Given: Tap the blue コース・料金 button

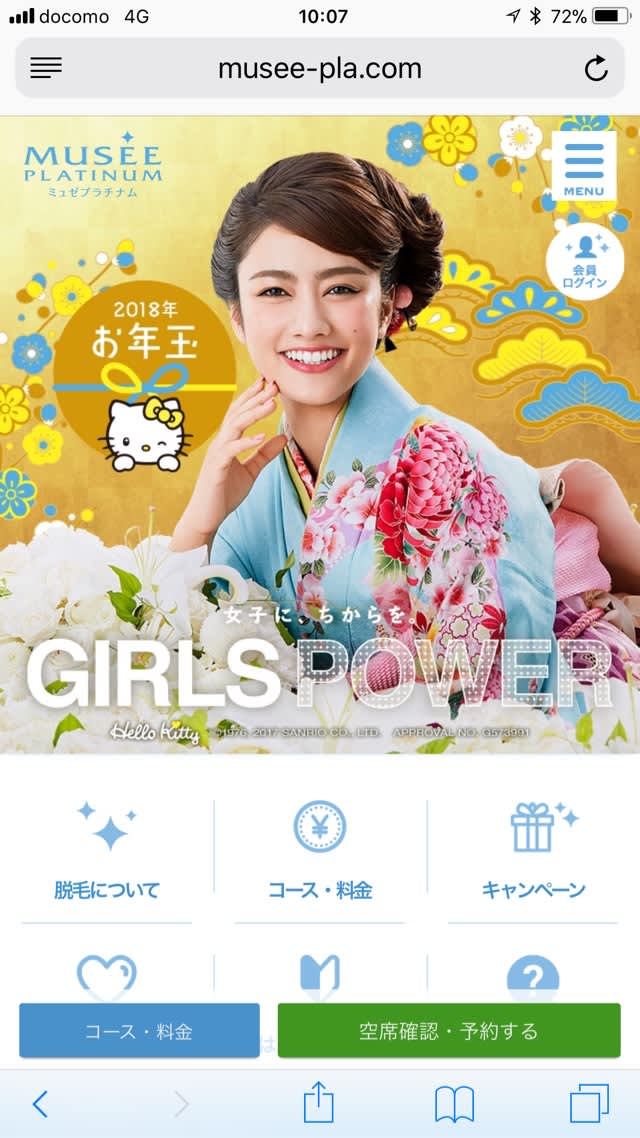Looking at the screenshot, I should tap(139, 1030).
